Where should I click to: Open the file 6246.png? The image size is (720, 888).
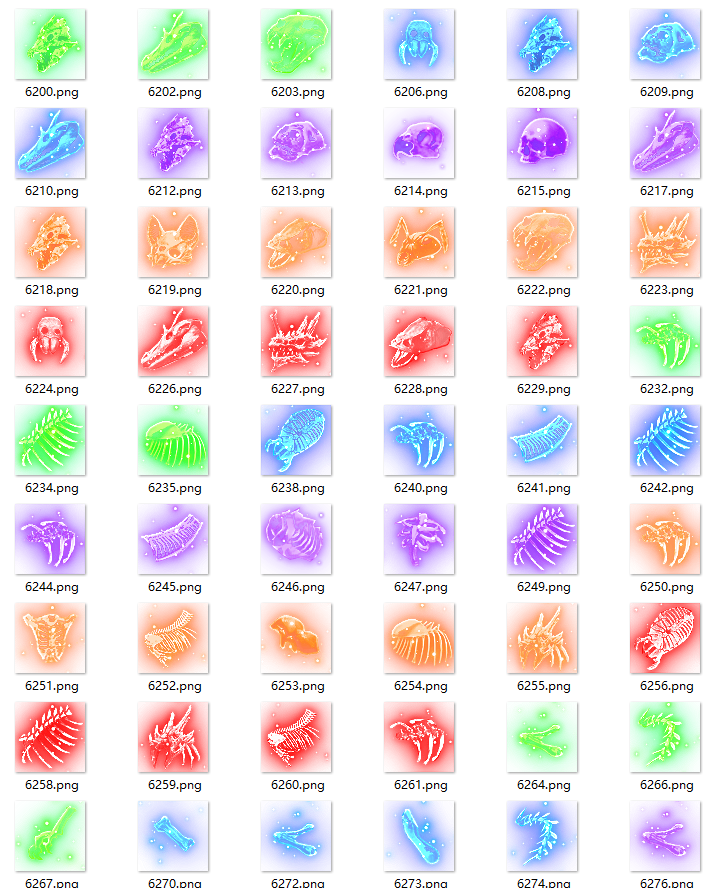click(x=296, y=540)
